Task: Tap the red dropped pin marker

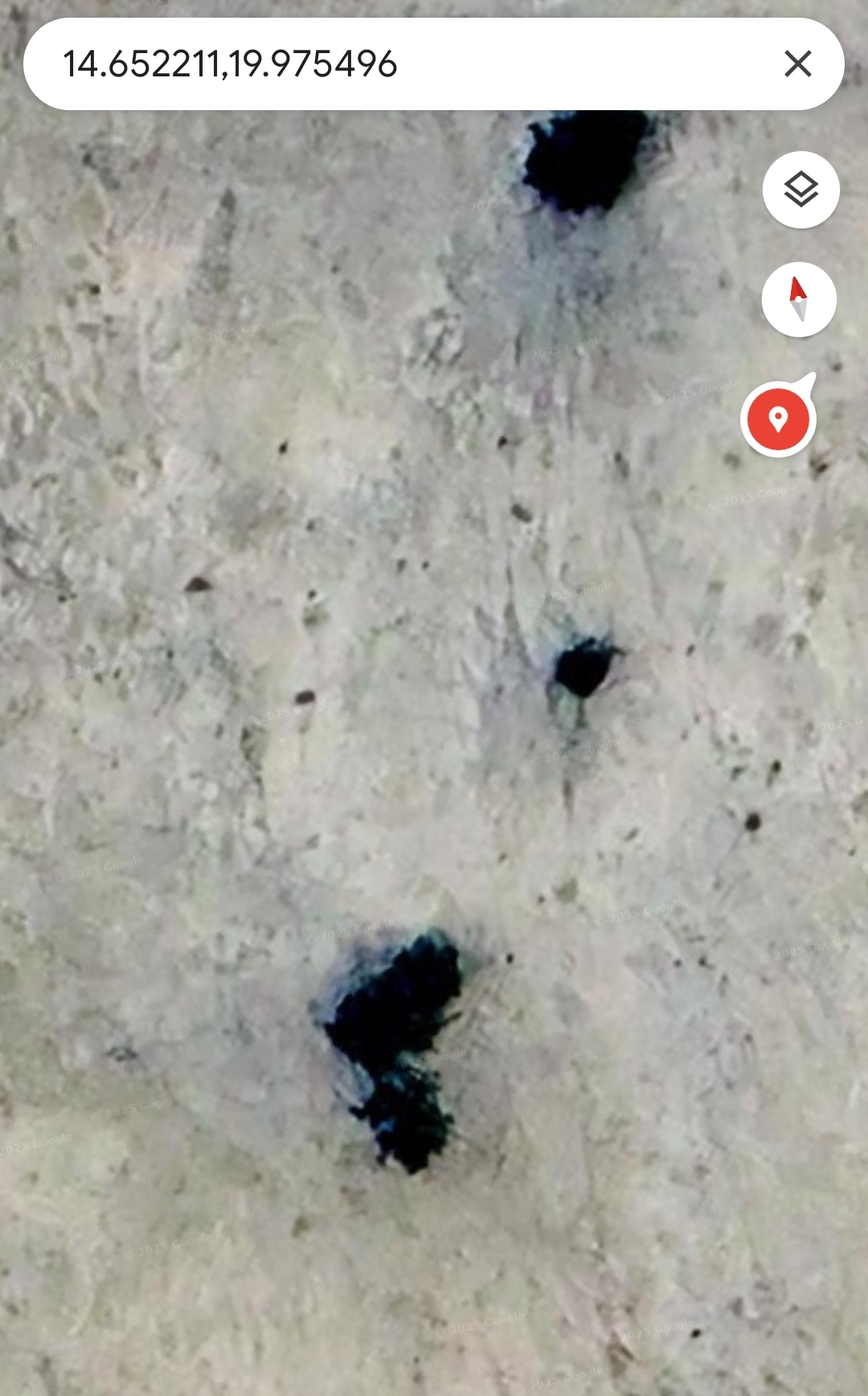Action: point(778,418)
